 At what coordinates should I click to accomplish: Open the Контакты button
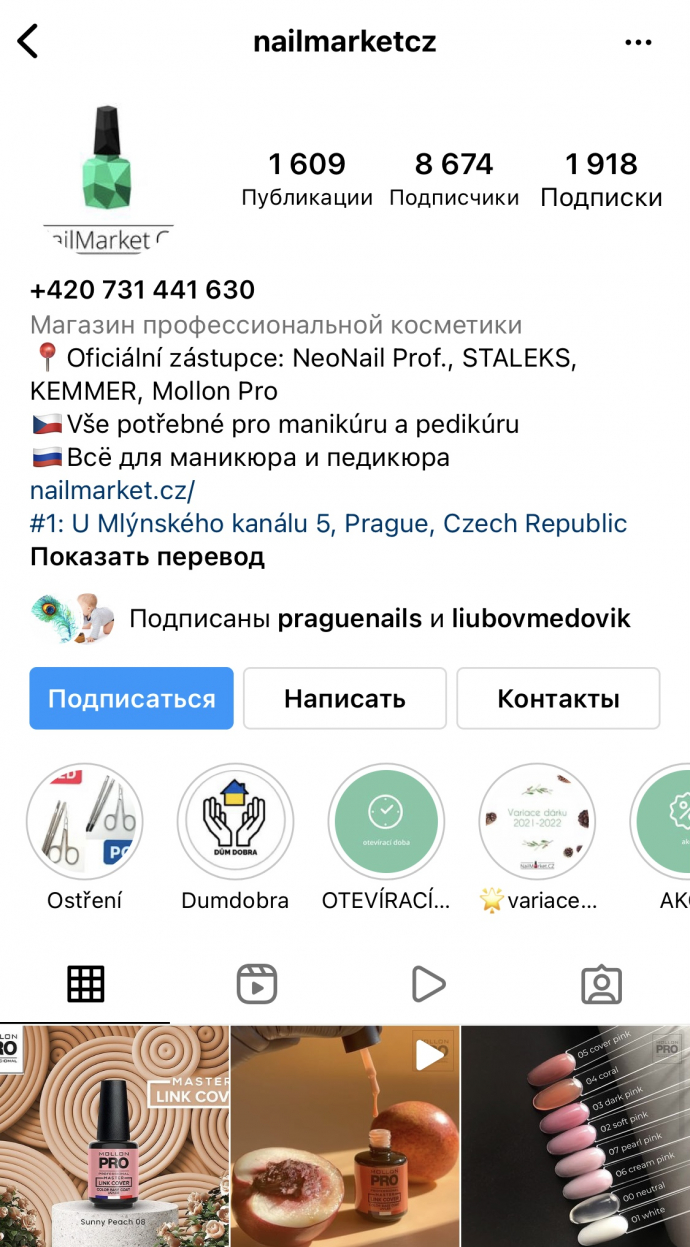558,698
